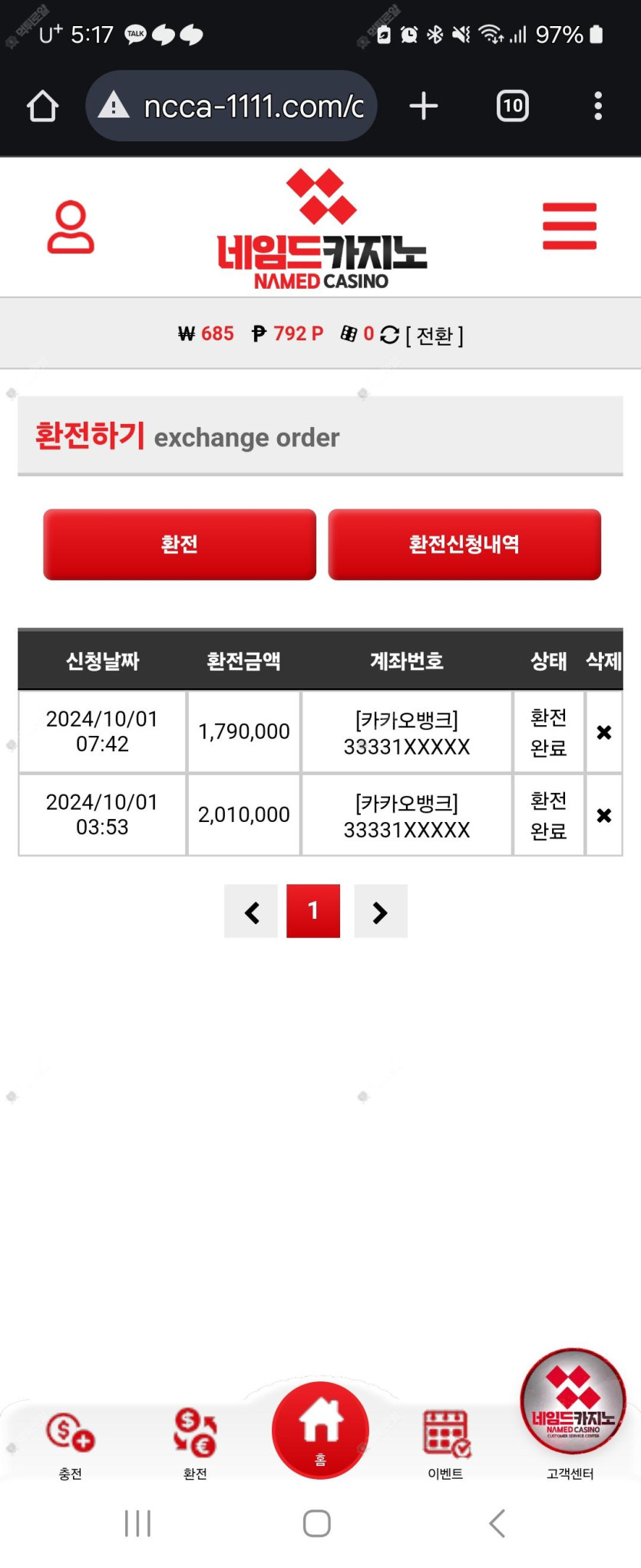Select the 환전 red button

[x=180, y=544]
